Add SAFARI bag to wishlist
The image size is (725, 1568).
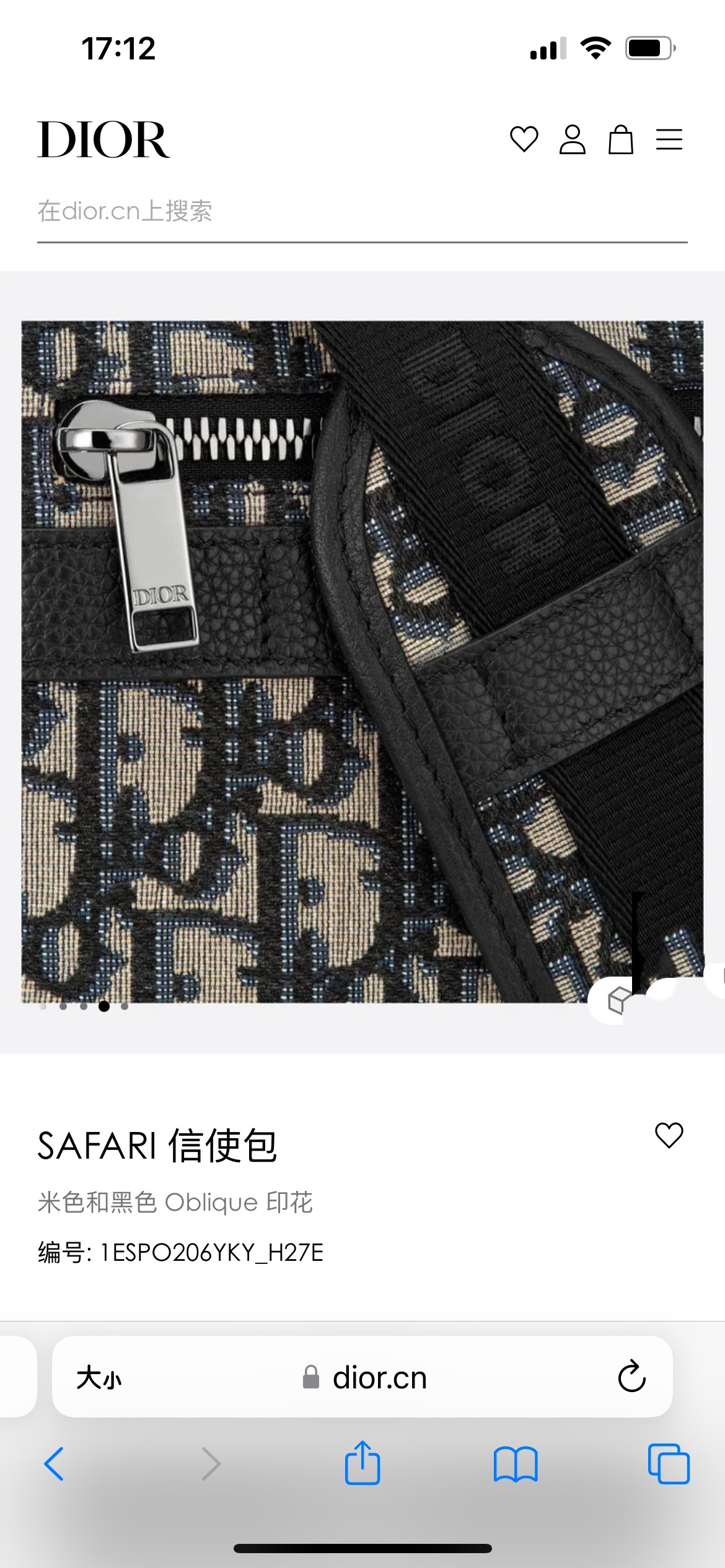coord(669,1135)
